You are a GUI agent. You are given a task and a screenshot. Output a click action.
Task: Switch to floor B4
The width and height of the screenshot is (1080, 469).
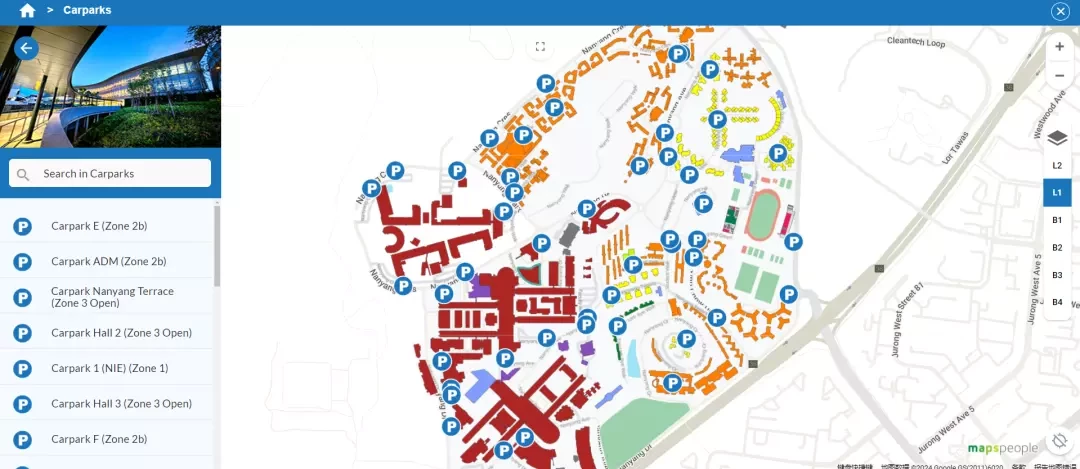tap(1057, 302)
